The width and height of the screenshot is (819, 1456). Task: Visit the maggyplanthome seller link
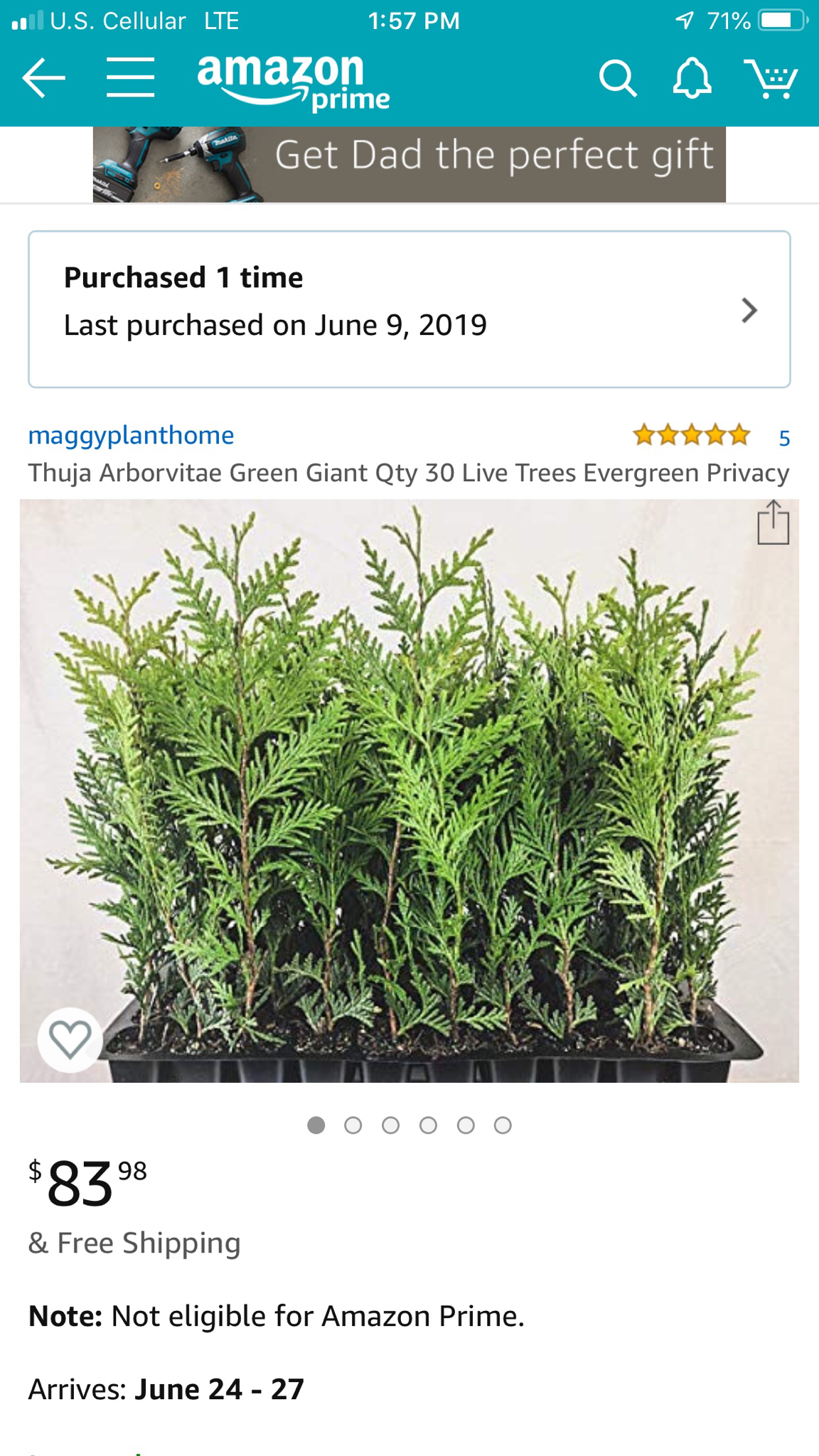click(131, 435)
